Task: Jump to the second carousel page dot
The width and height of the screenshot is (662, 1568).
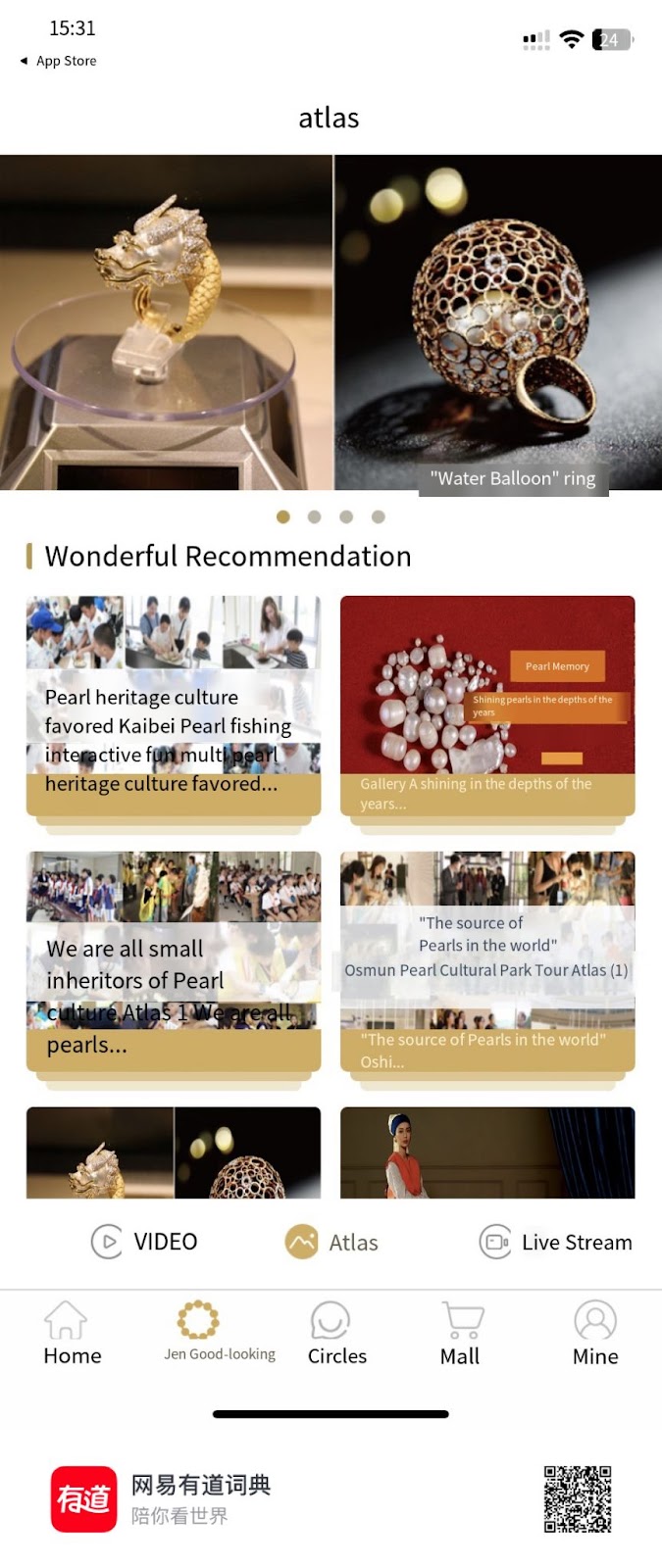Action: click(314, 516)
